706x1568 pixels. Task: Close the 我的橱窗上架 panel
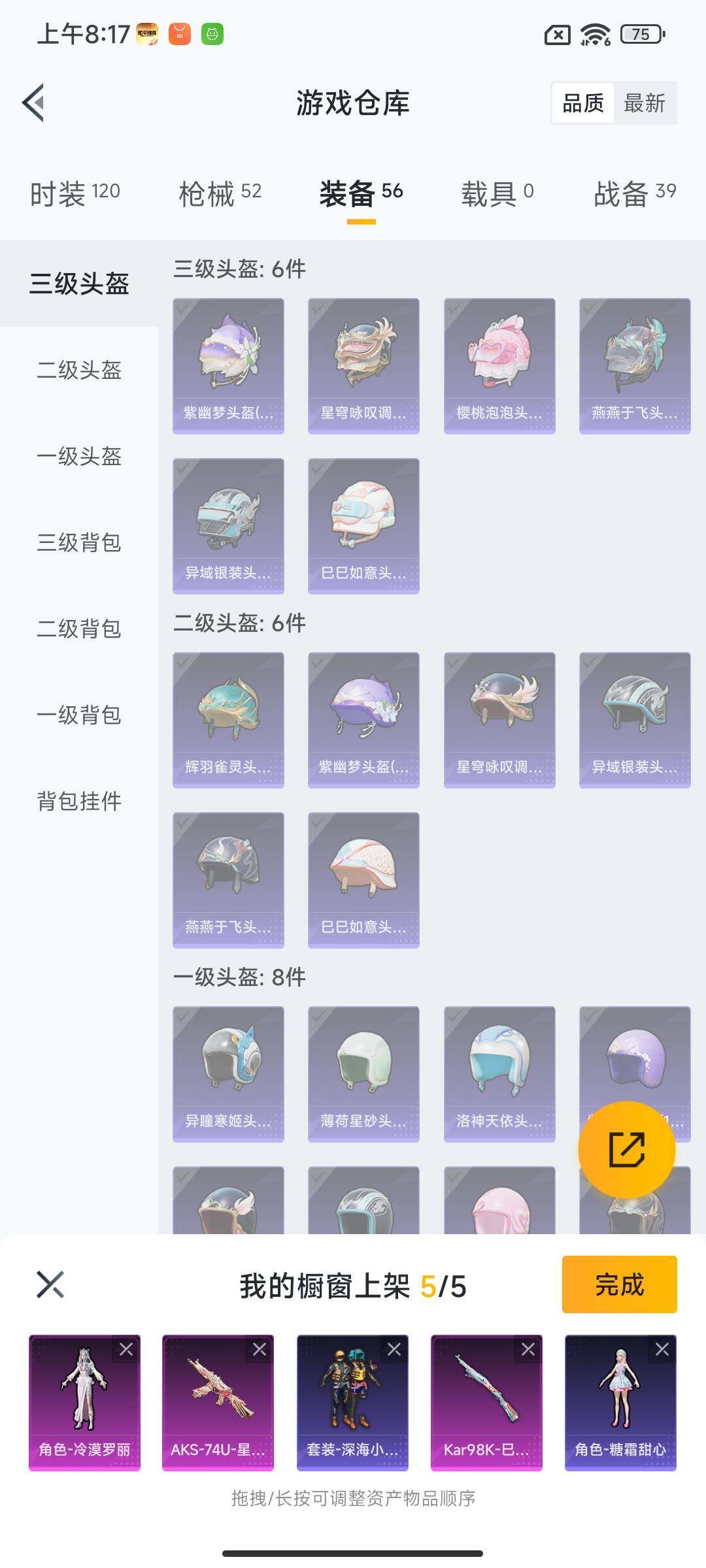tap(50, 1284)
